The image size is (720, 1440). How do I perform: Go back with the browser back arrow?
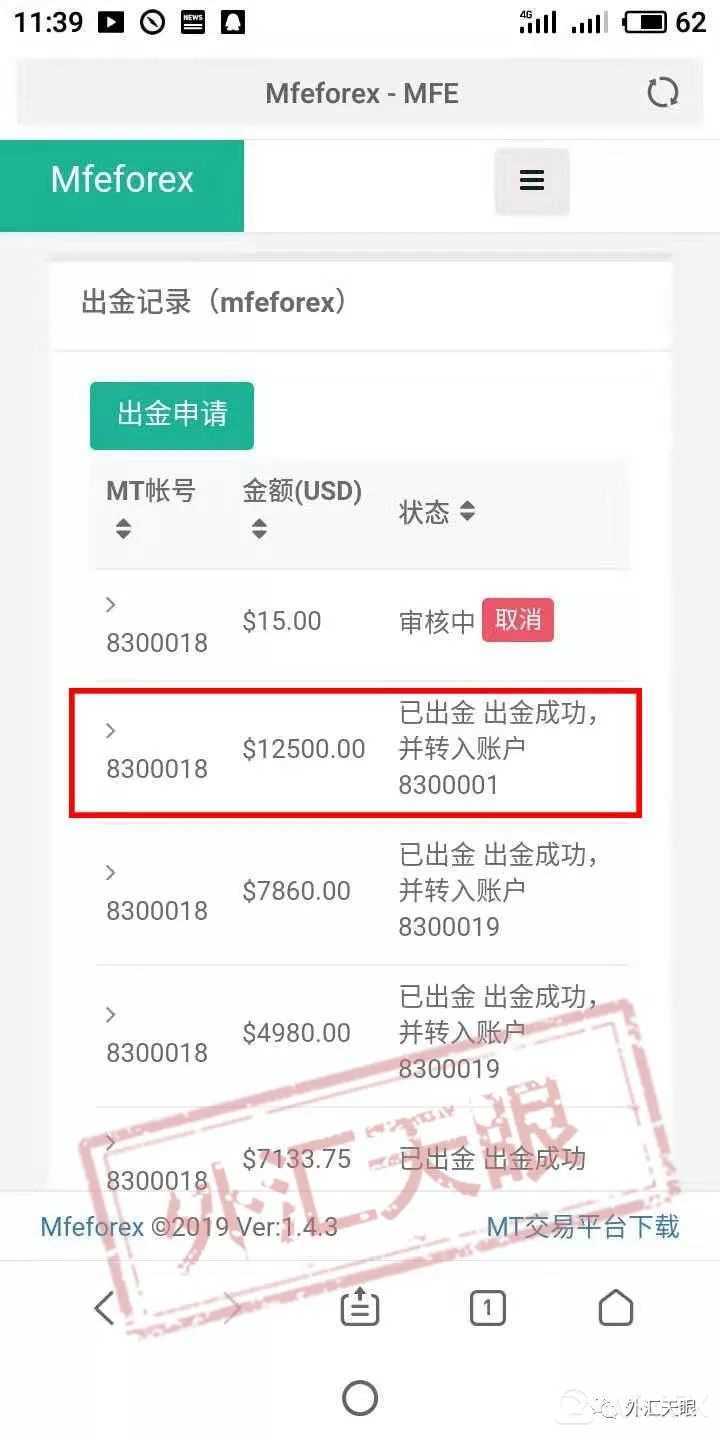tap(104, 1307)
